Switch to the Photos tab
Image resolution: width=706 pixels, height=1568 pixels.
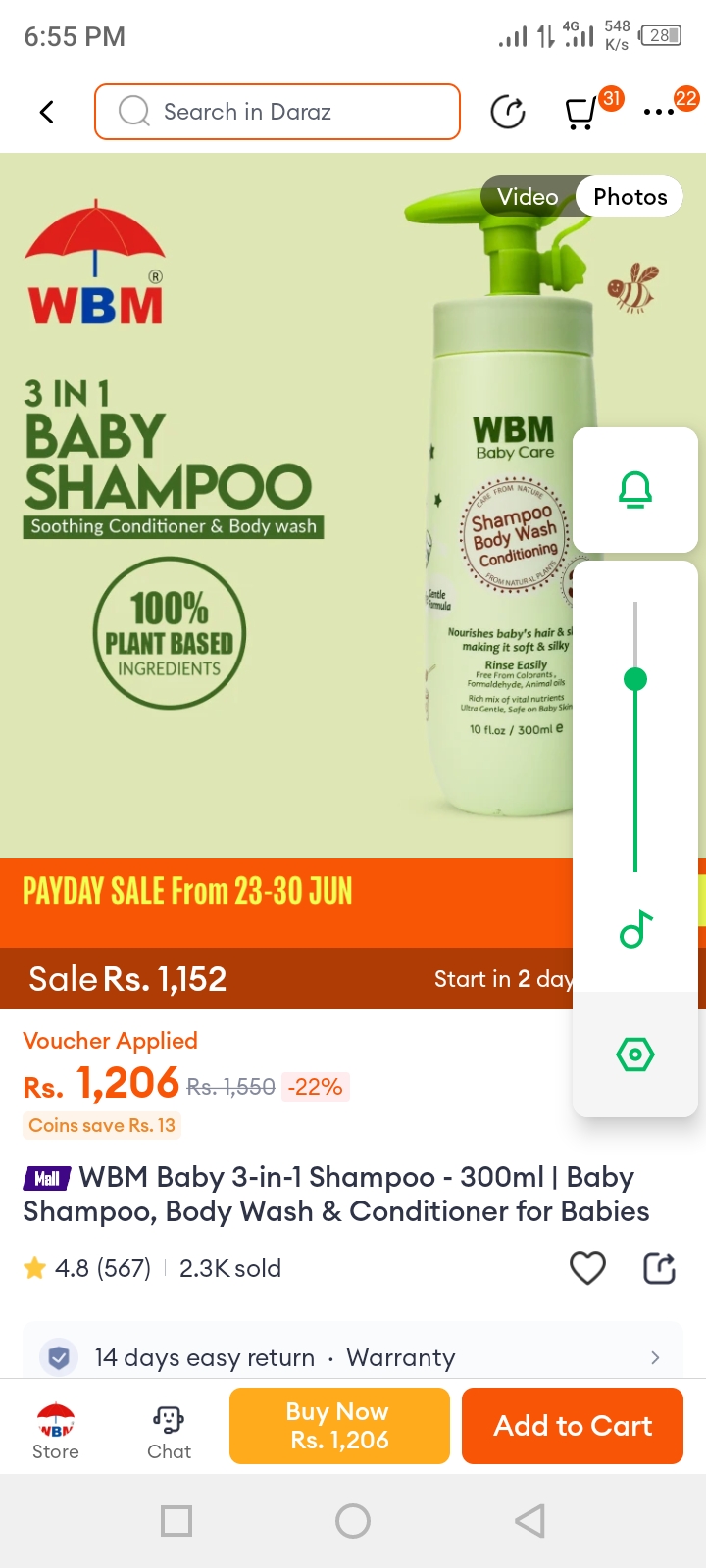[x=630, y=197]
